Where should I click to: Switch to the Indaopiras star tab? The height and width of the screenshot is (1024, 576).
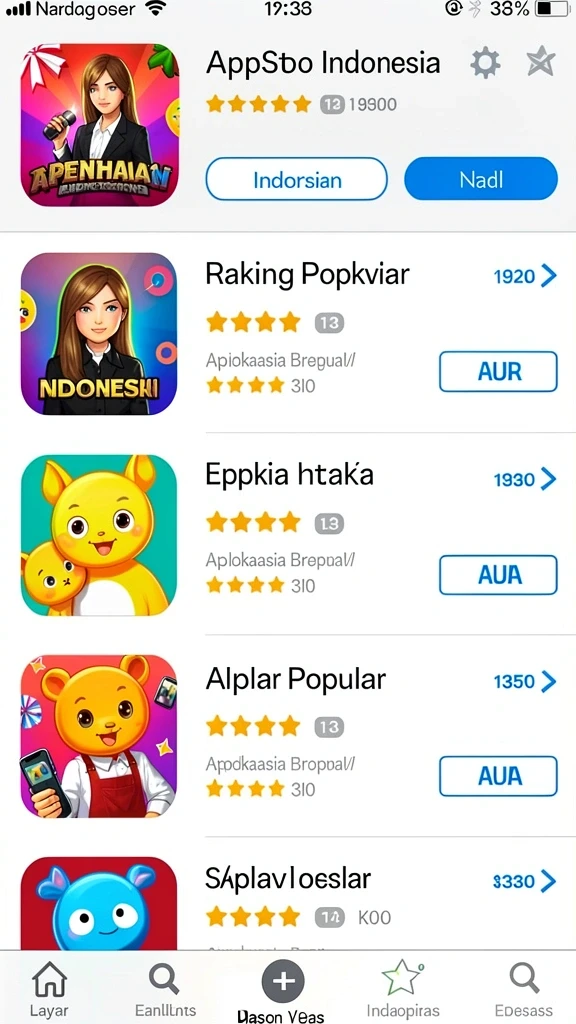coord(402,989)
